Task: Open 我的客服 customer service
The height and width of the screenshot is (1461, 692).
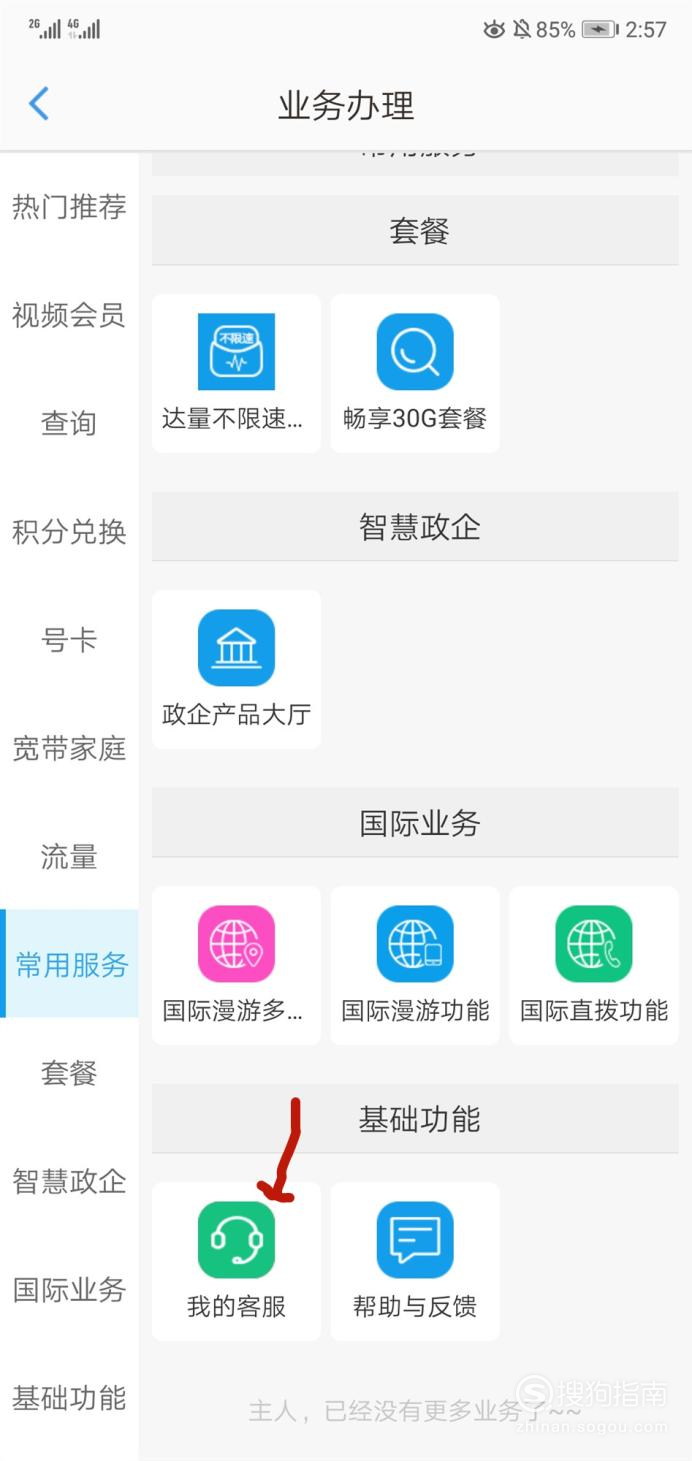Action: [x=236, y=1261]
